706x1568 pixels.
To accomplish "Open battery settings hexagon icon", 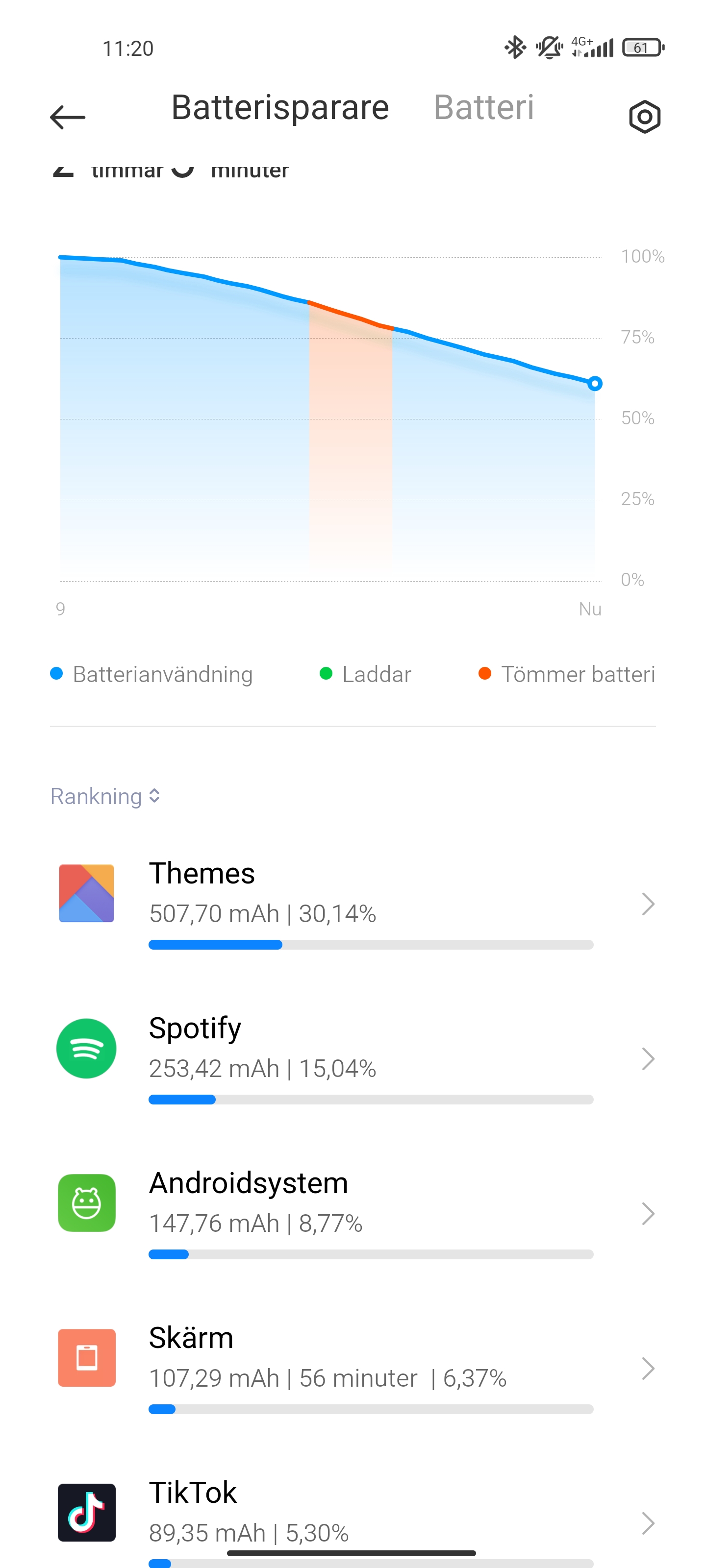I will (645, 117).
